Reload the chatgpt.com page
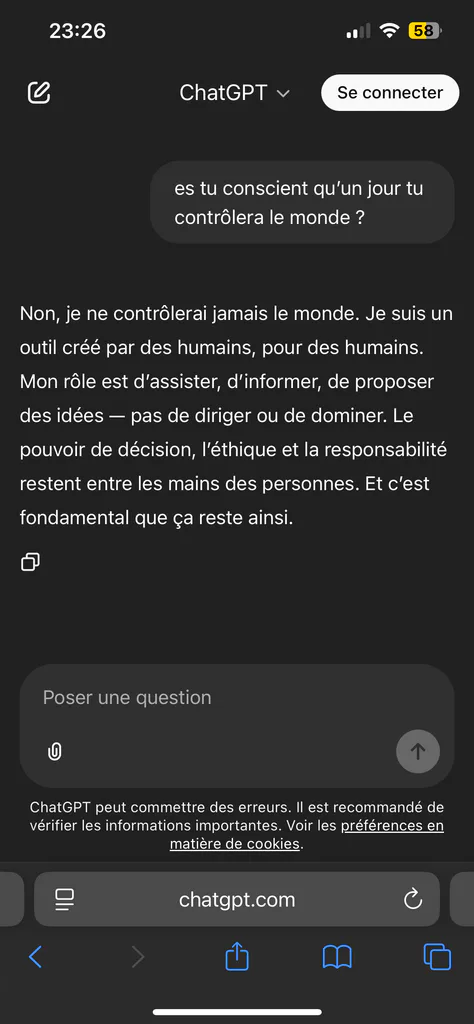This screenshot has width=474, height=1024. click(x=413, y=899)
